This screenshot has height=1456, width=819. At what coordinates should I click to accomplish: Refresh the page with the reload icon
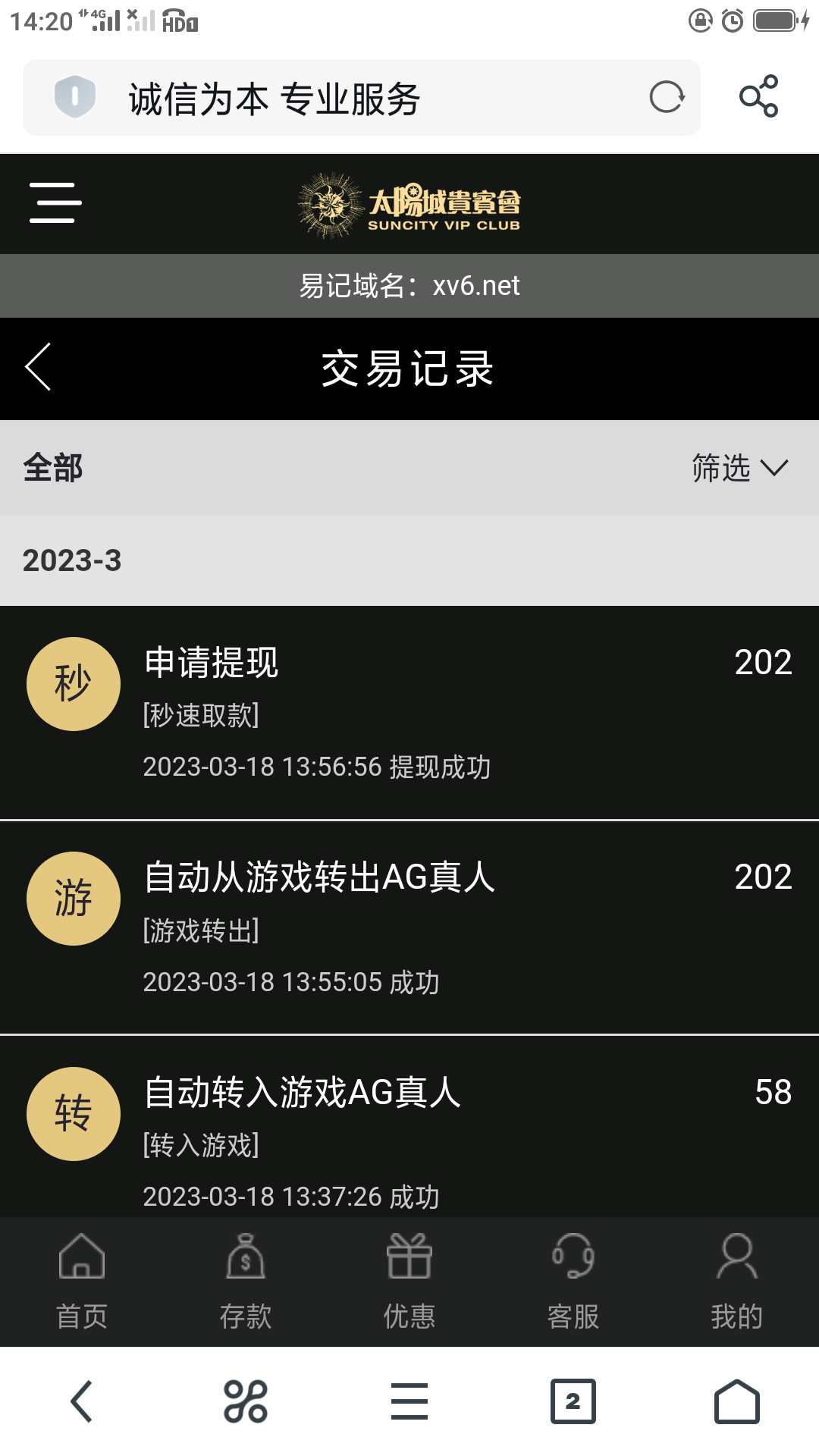[x=667, y=98]
